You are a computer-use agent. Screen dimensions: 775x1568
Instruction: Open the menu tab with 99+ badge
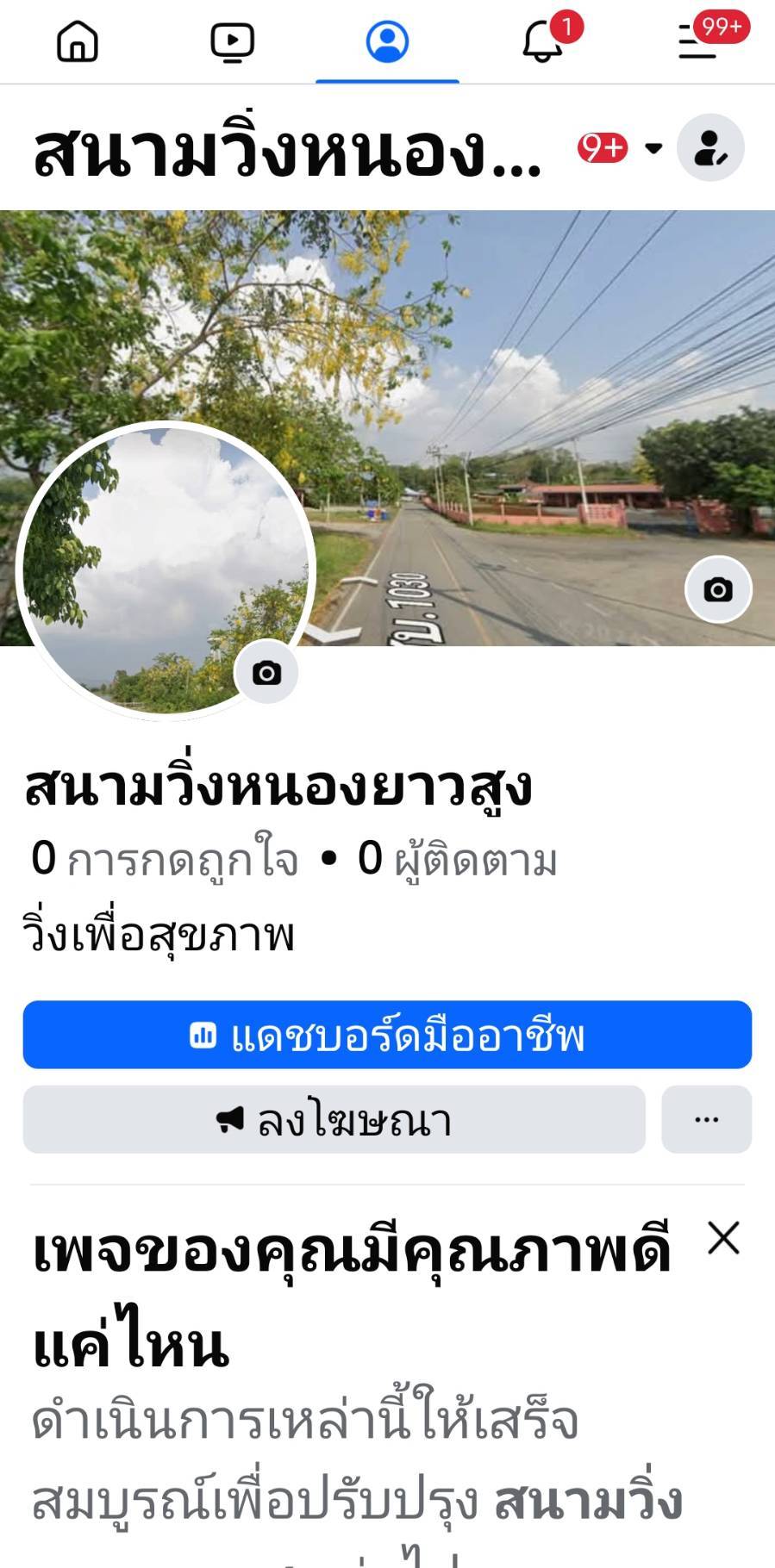coord(697,41)
